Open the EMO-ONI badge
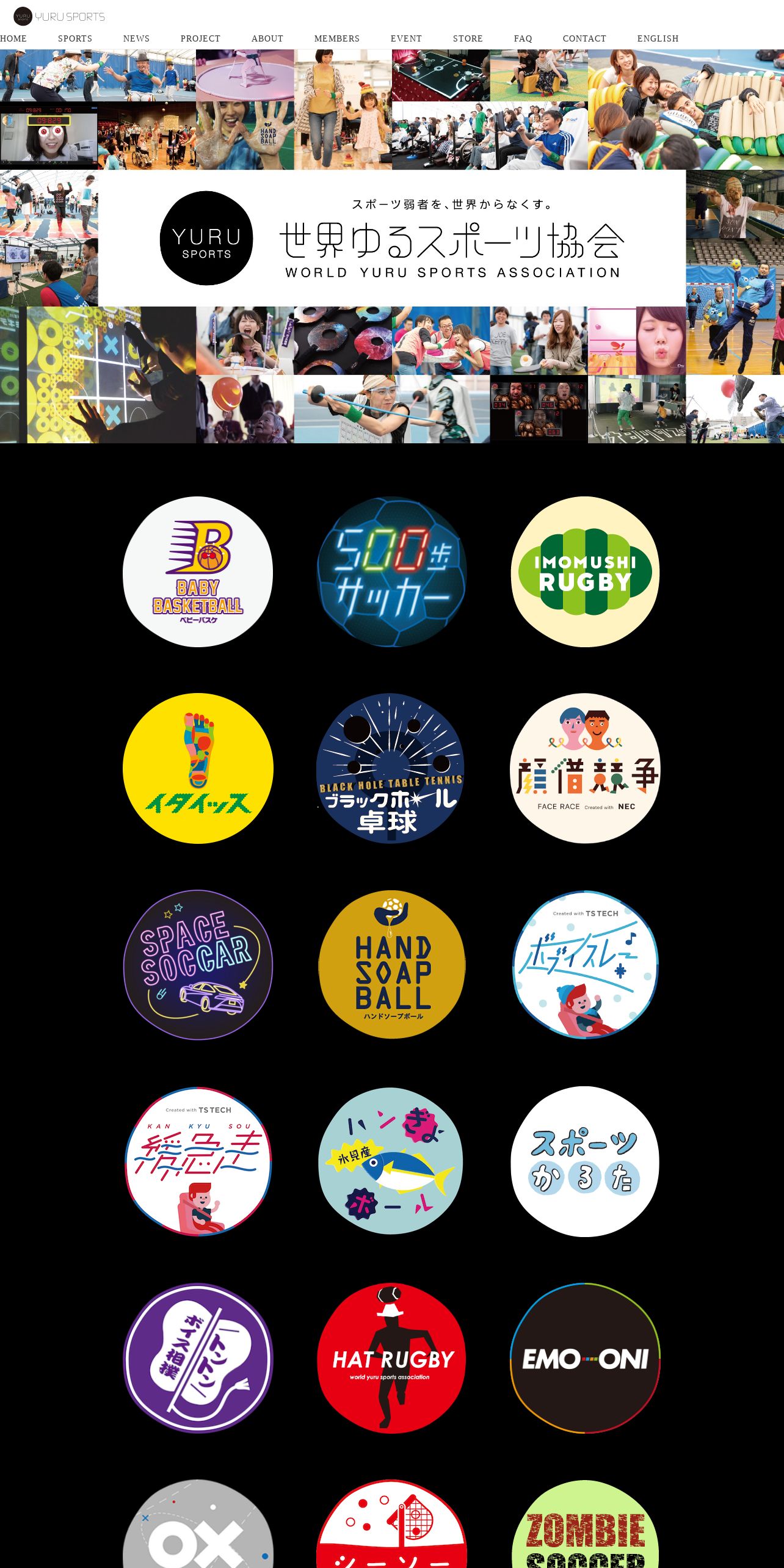The width and height of the screenshot is (784, 1568). coord(585,1359)
